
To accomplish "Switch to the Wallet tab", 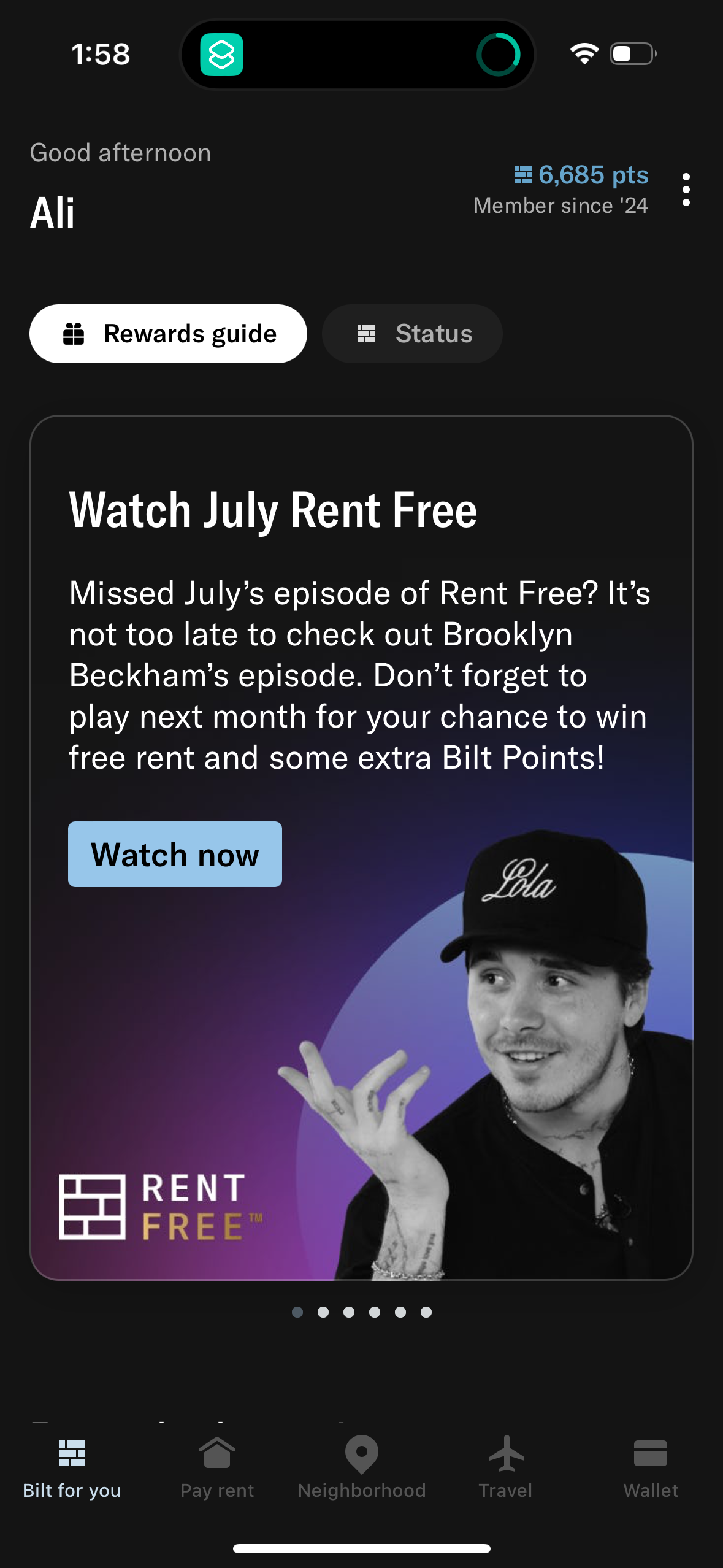I will point(651,1467).
